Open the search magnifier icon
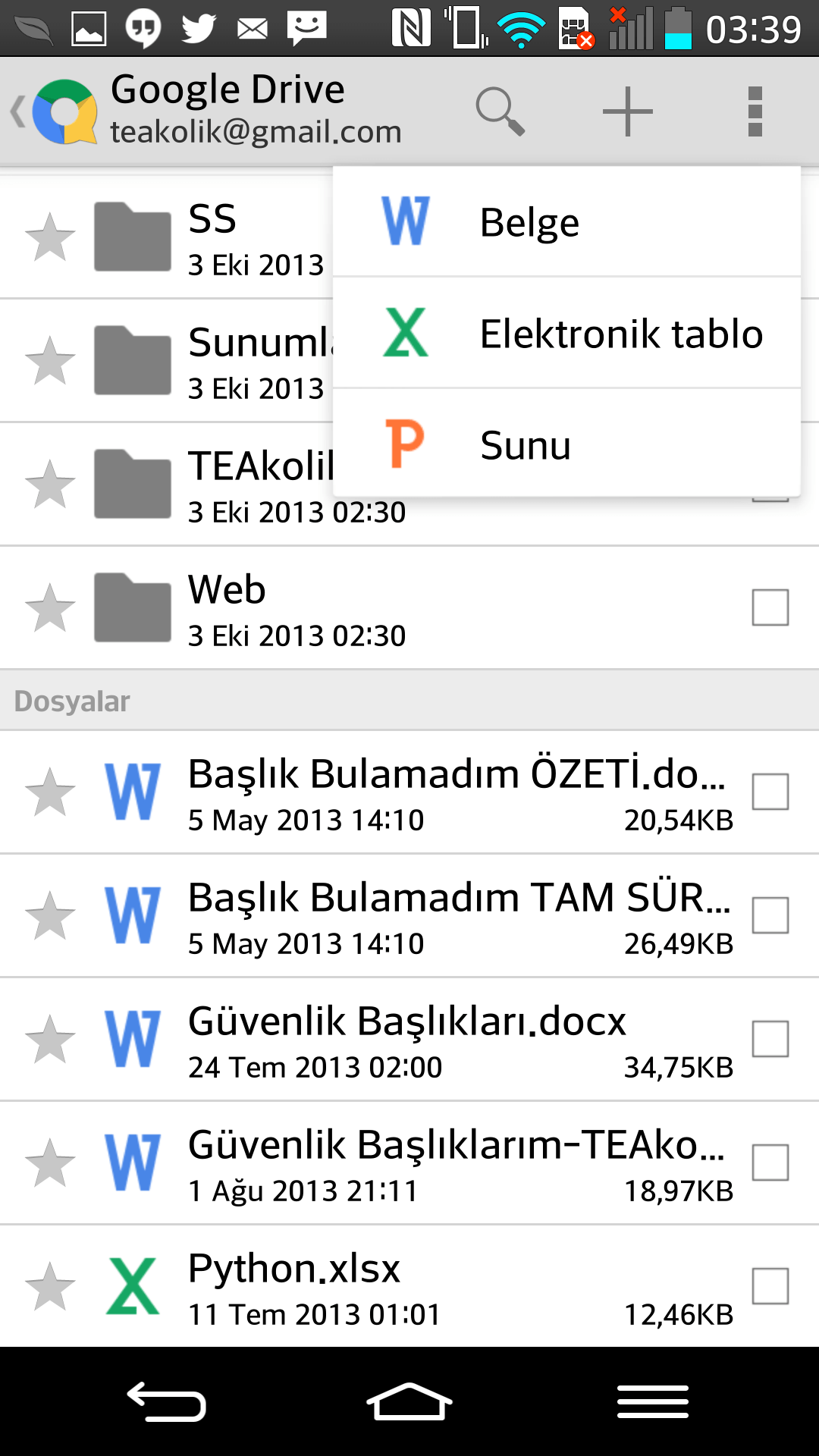The image size is (819, 1456). (x=500, y=111)
